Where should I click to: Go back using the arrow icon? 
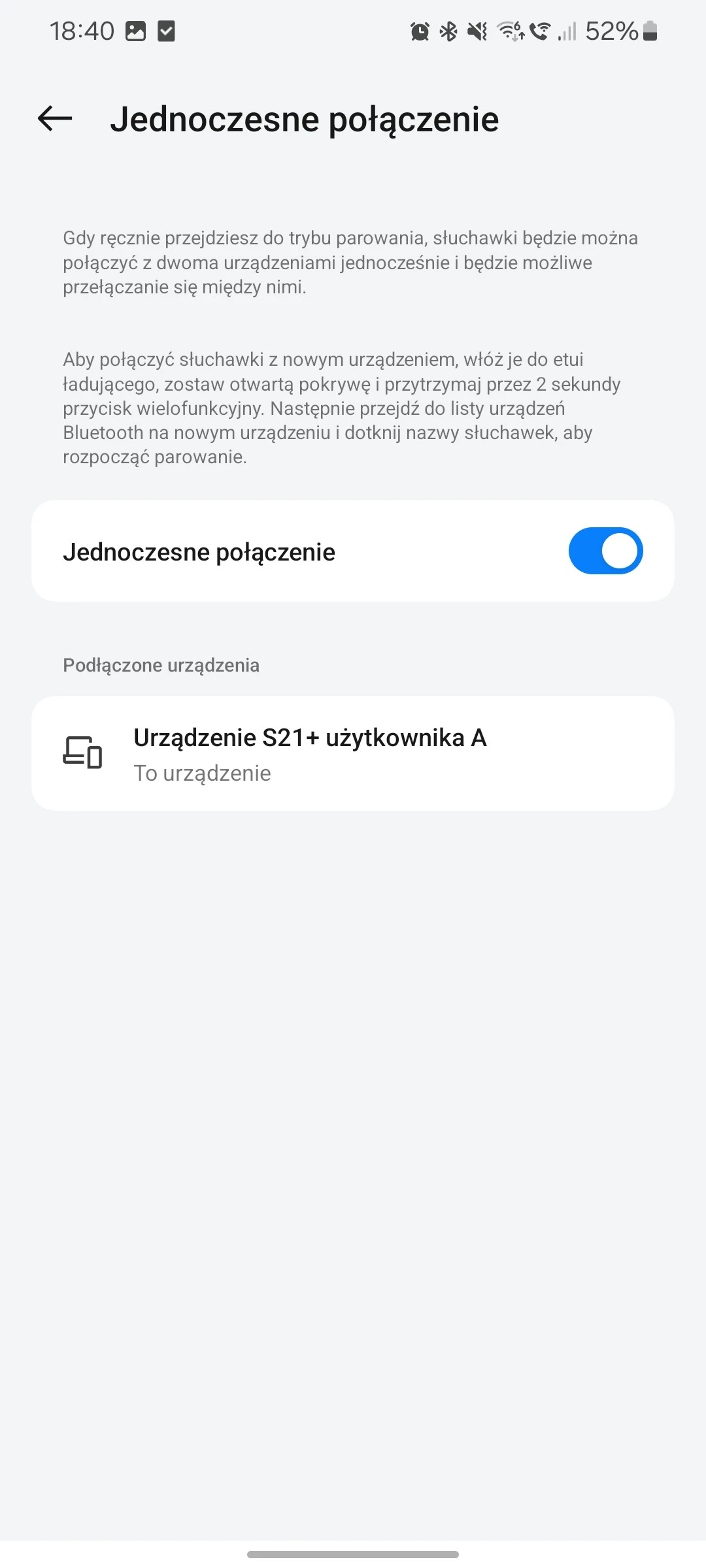(x=55, y=119)
